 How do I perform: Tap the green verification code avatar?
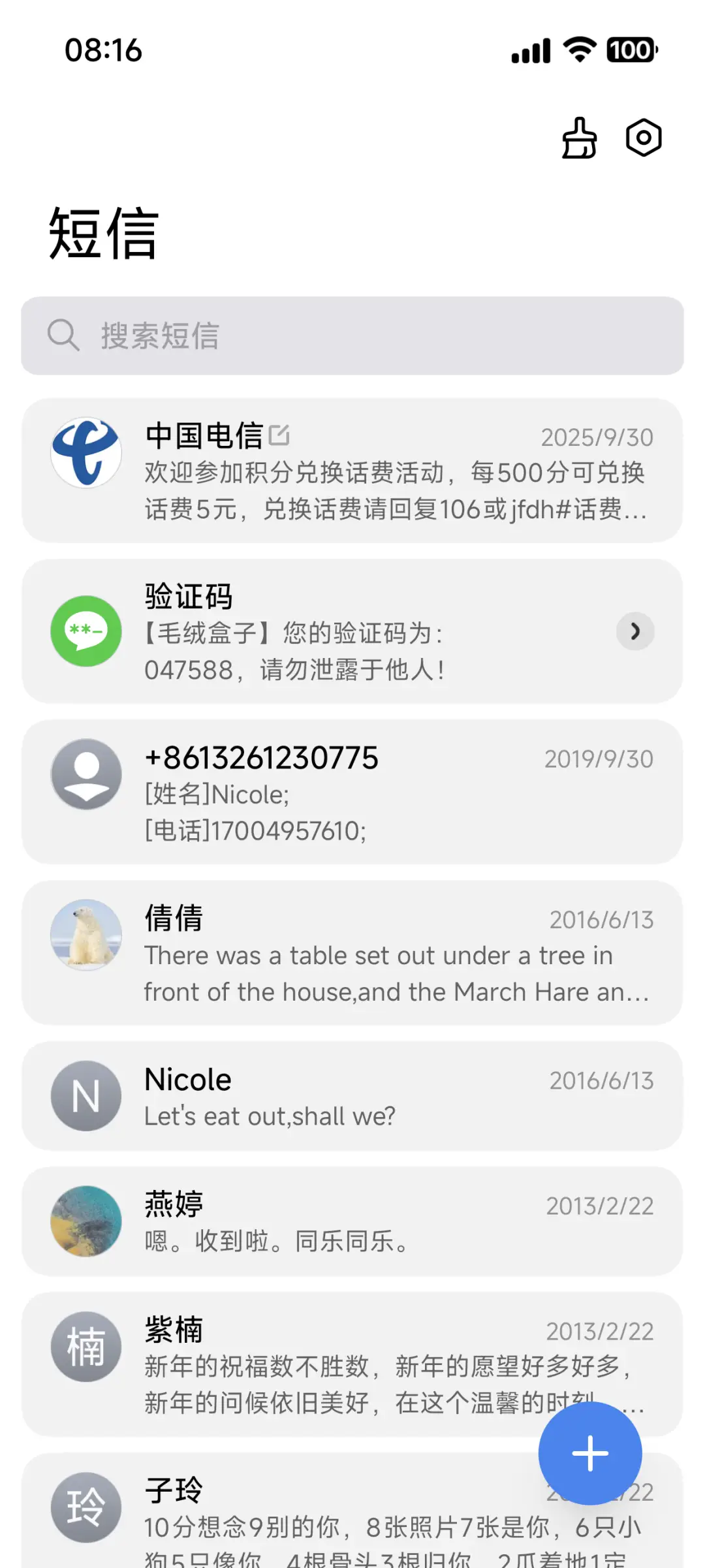pos(86,631)
